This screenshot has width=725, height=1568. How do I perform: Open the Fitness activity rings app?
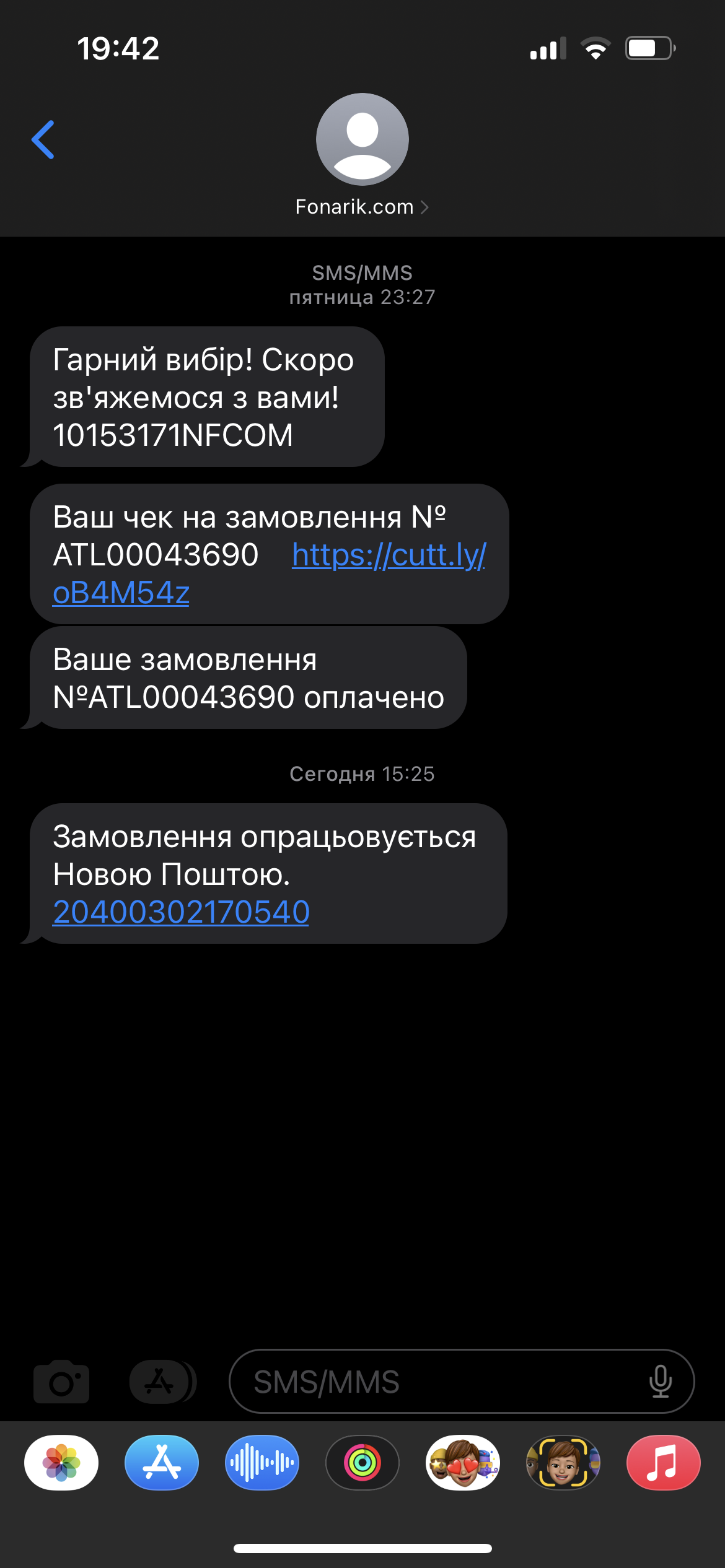pyautogui.click(x=362, y=1463)
